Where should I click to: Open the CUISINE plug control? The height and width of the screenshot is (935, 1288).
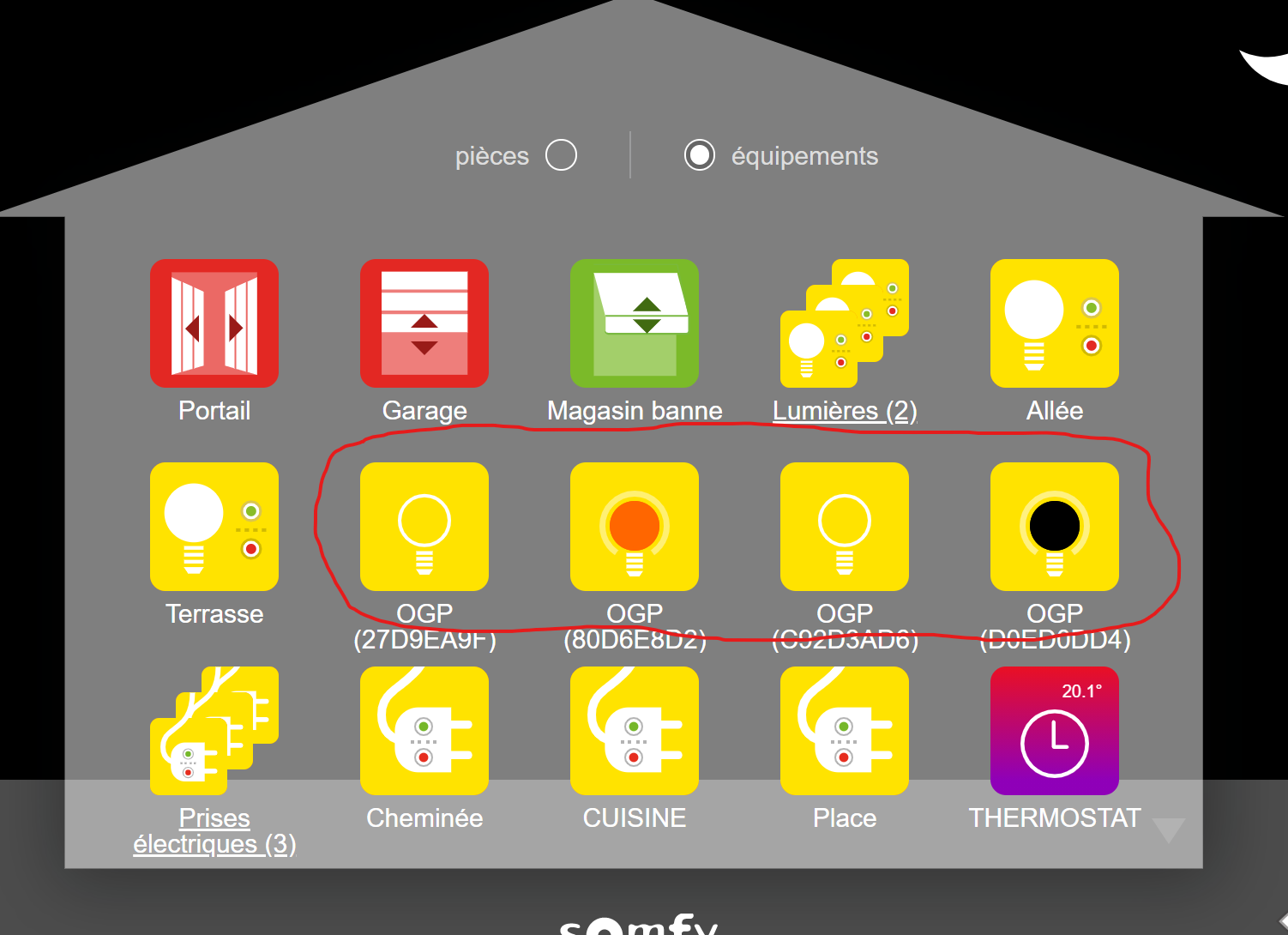635,731
